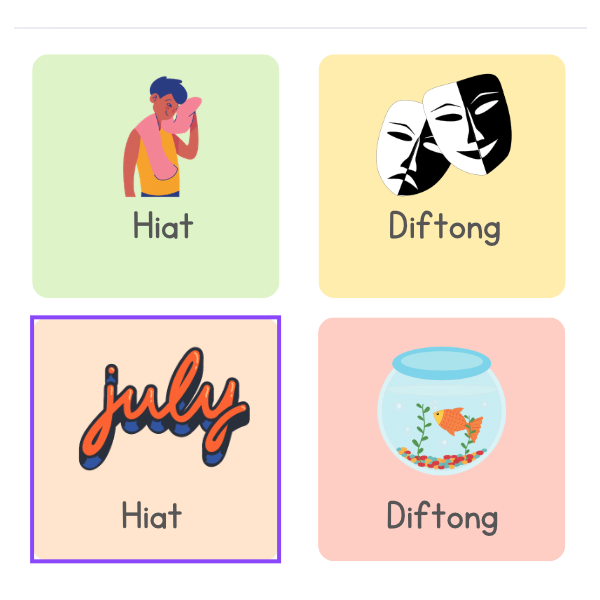Tap the Hiat card showing July lettering
Viewport: 600px width, 600px height.
click(156, 439)
